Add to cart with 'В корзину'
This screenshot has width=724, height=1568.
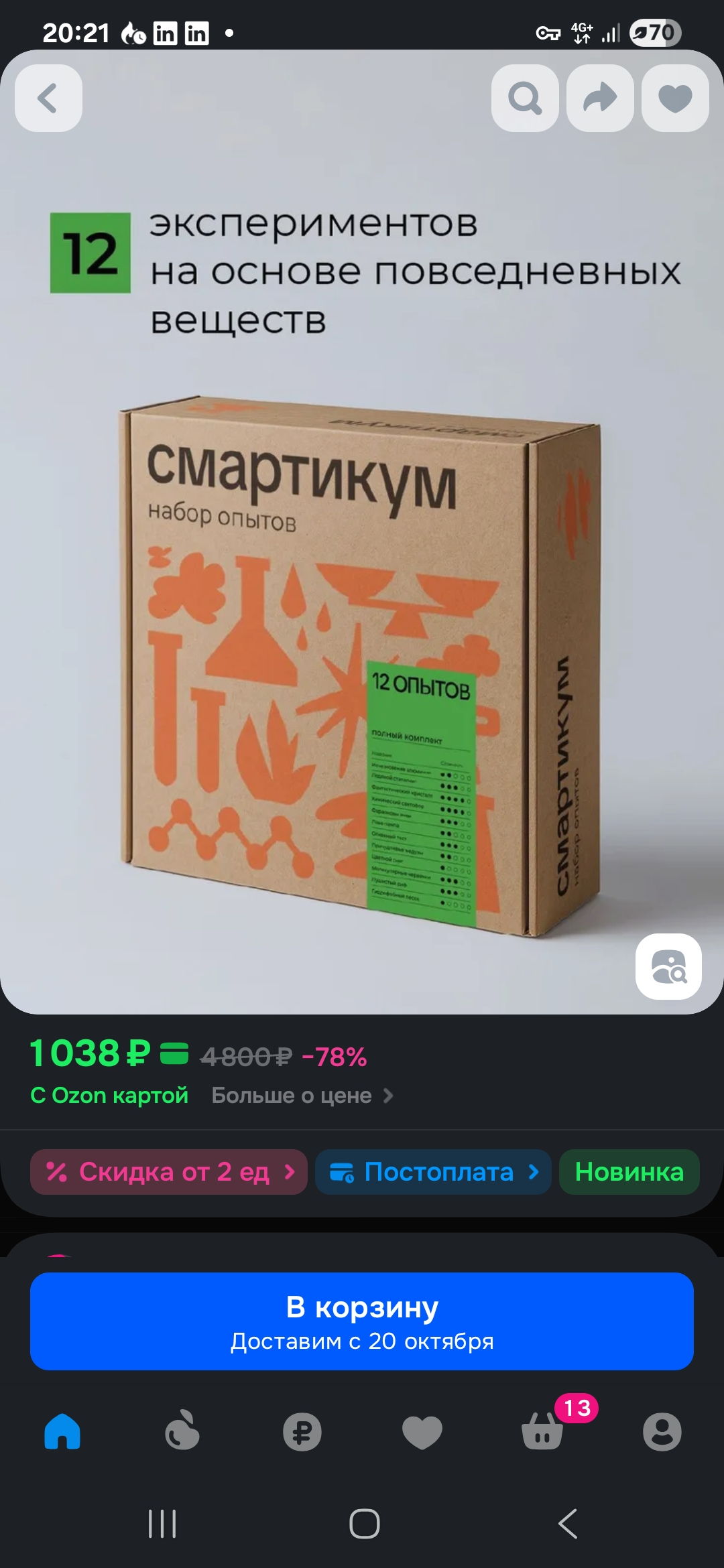pyautogui.click(x=362, y=1321)
